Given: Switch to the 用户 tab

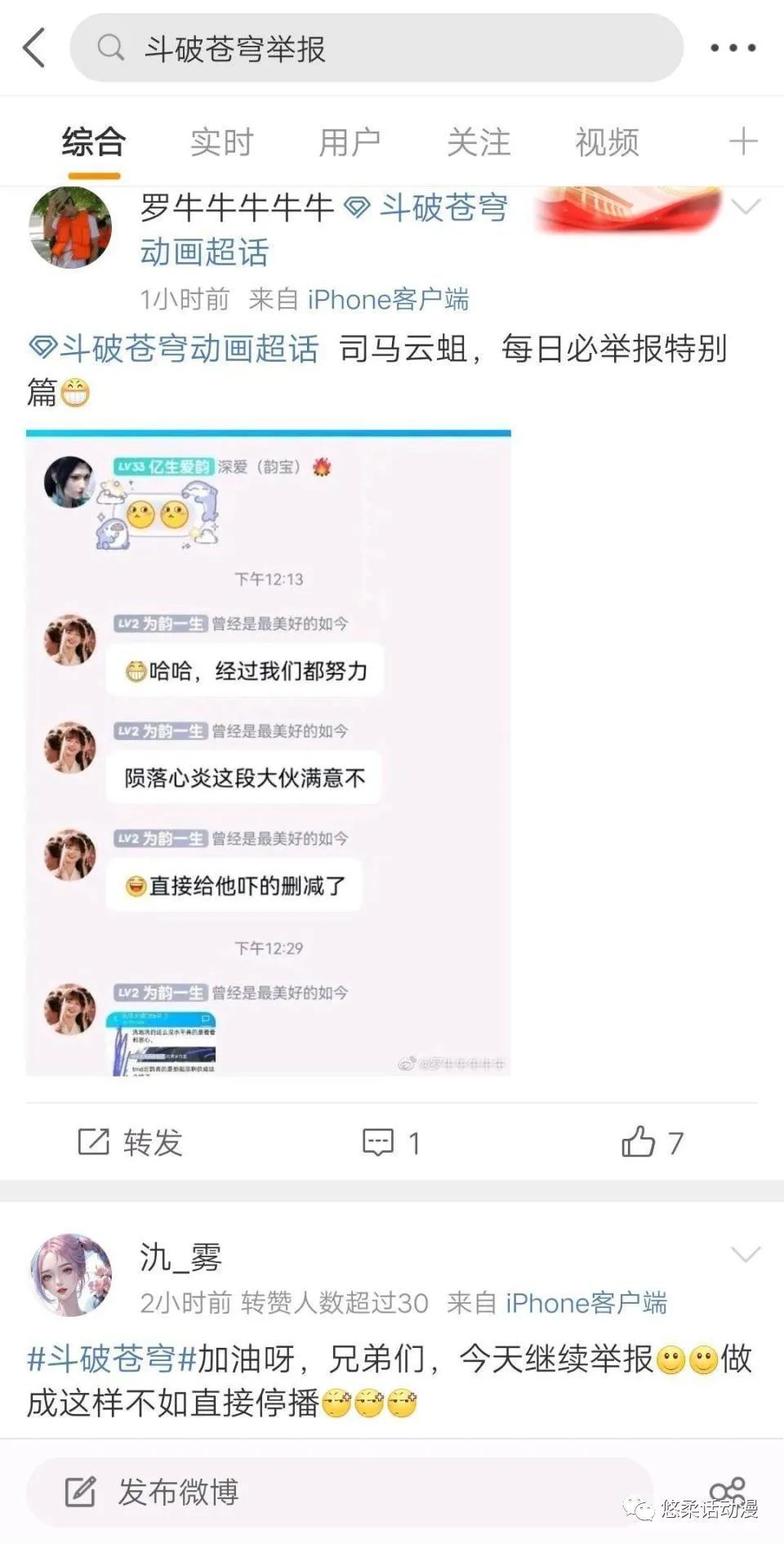Looking at the screenshot, I should pos(350,142).
